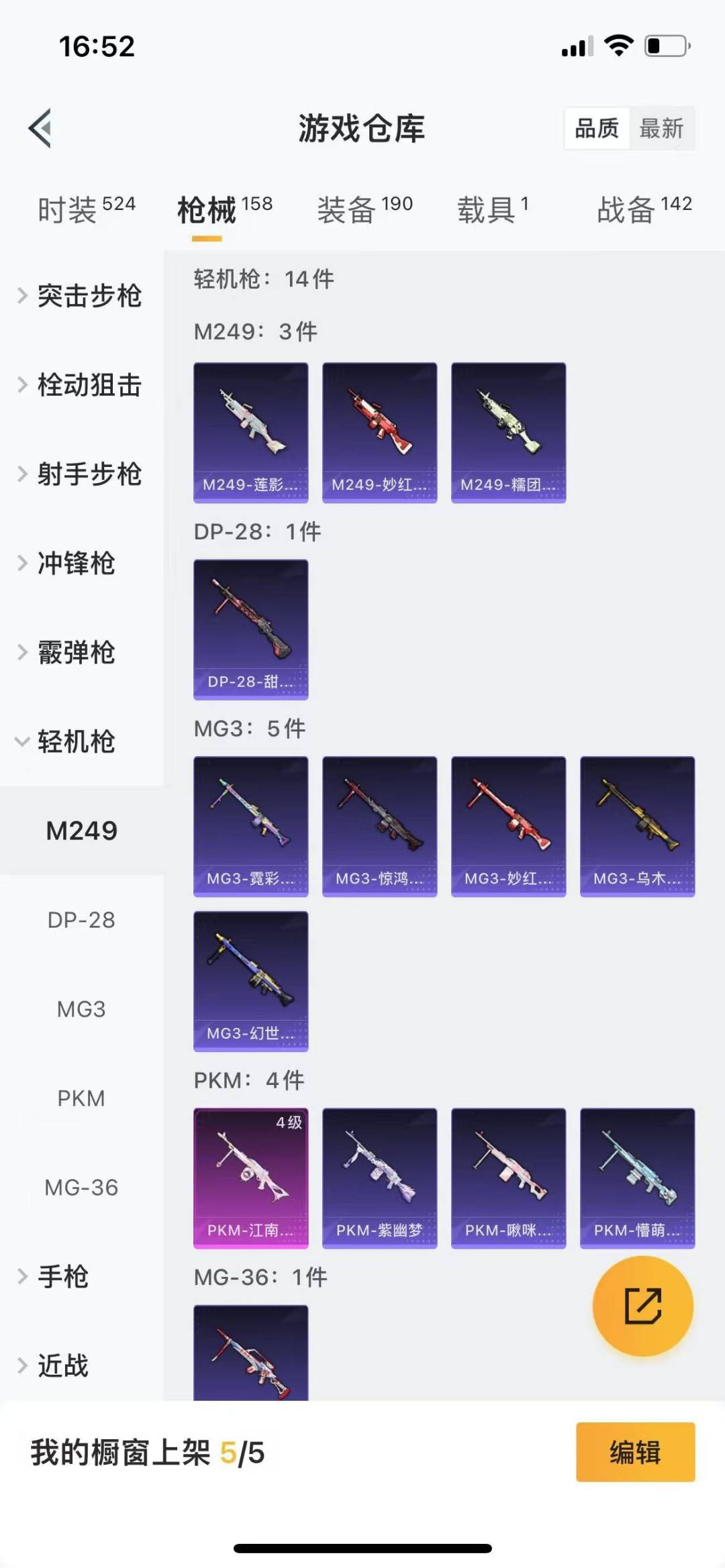The width and height of the screenshot is (725, 1568).
Task: Open the M249-妙红 skin tile
Action: [380, 433]
